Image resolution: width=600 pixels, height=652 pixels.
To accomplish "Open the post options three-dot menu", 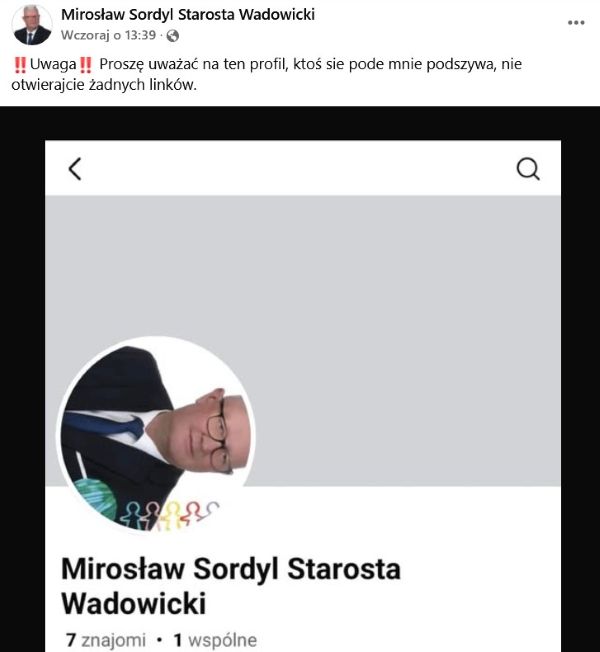I will 576,22.
